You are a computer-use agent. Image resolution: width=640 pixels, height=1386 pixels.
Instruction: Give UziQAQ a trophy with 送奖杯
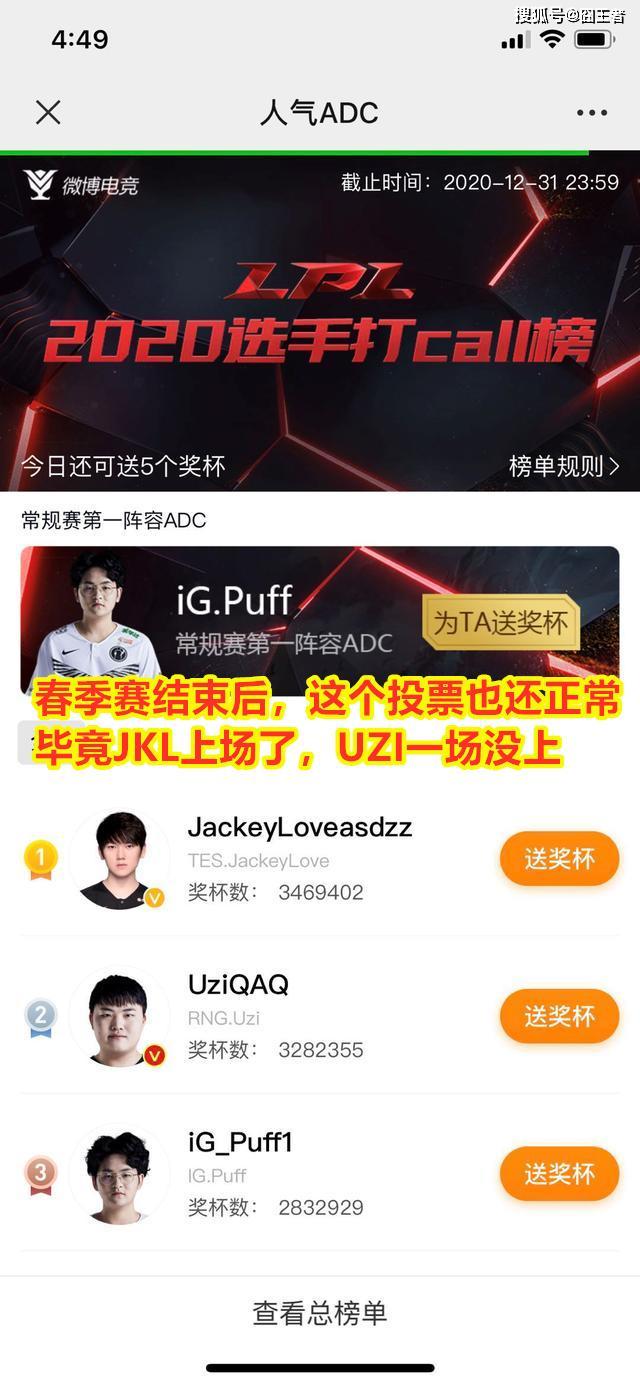[x=559, y=1017]
